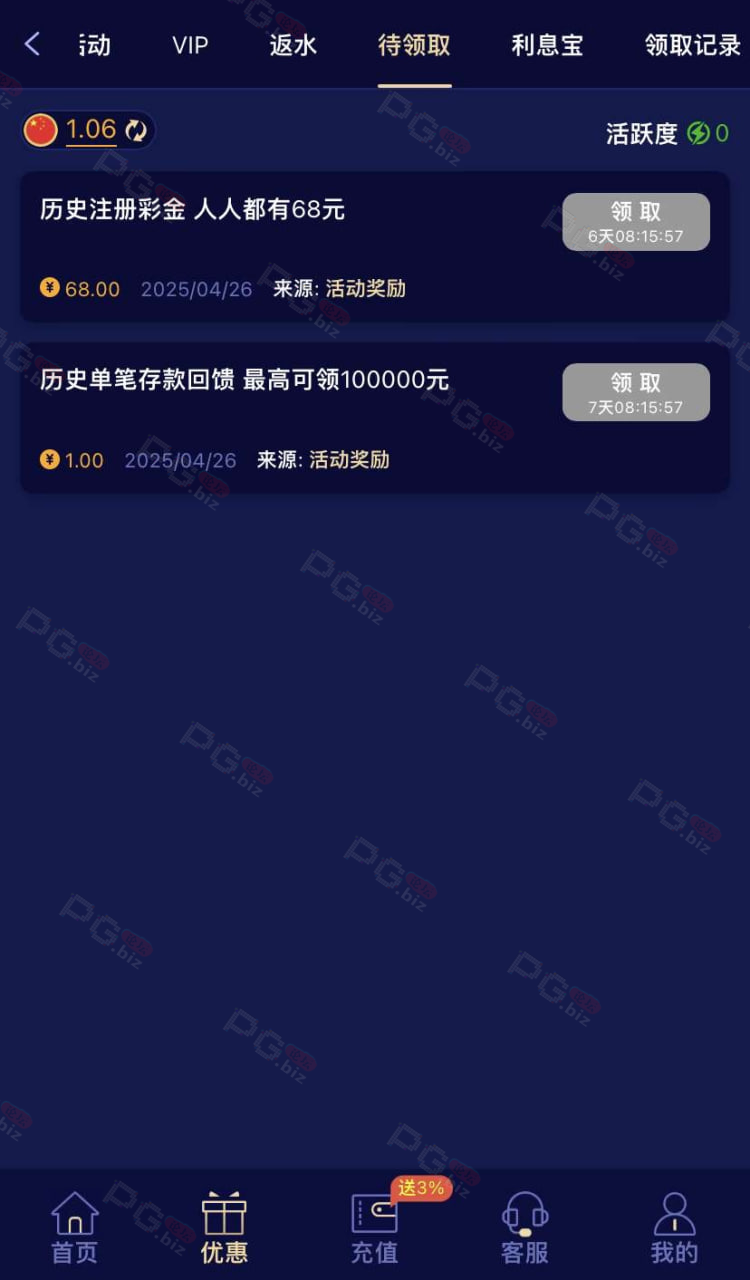Open the 返水 tab

(293, 45)
